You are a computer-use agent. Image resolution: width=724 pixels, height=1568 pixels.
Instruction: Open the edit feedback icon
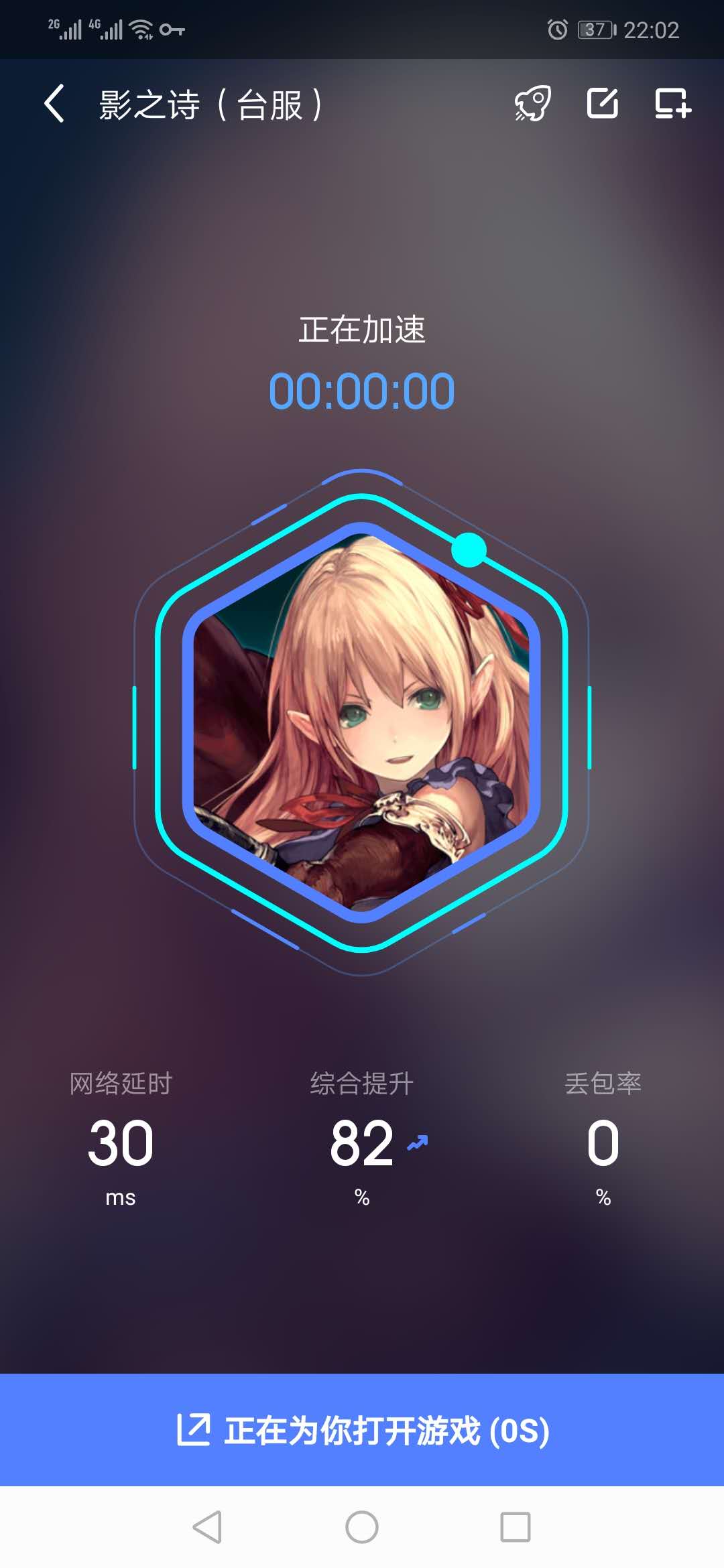[602, 104]
